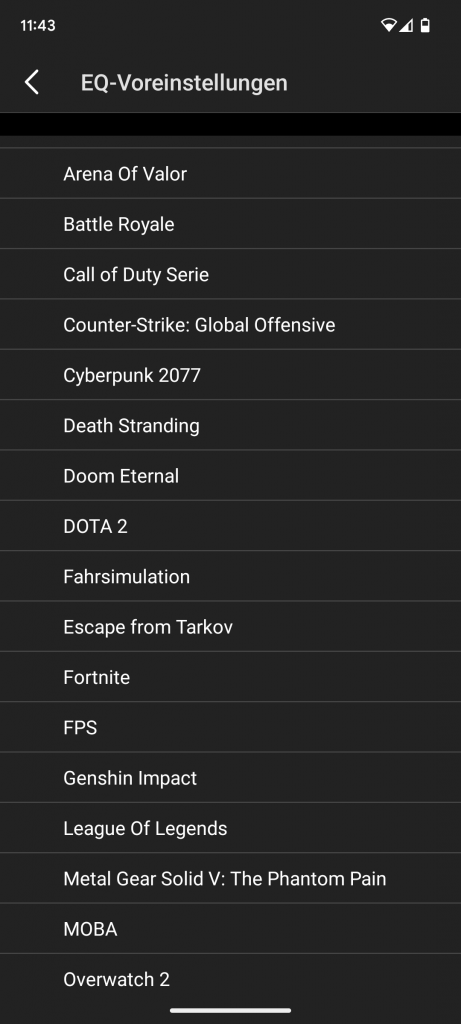The width and height of the screenshot is (461, 1024).
Task: Pick the League Of Legends preset
Action: pyautogui.click(x=230, y=827)
